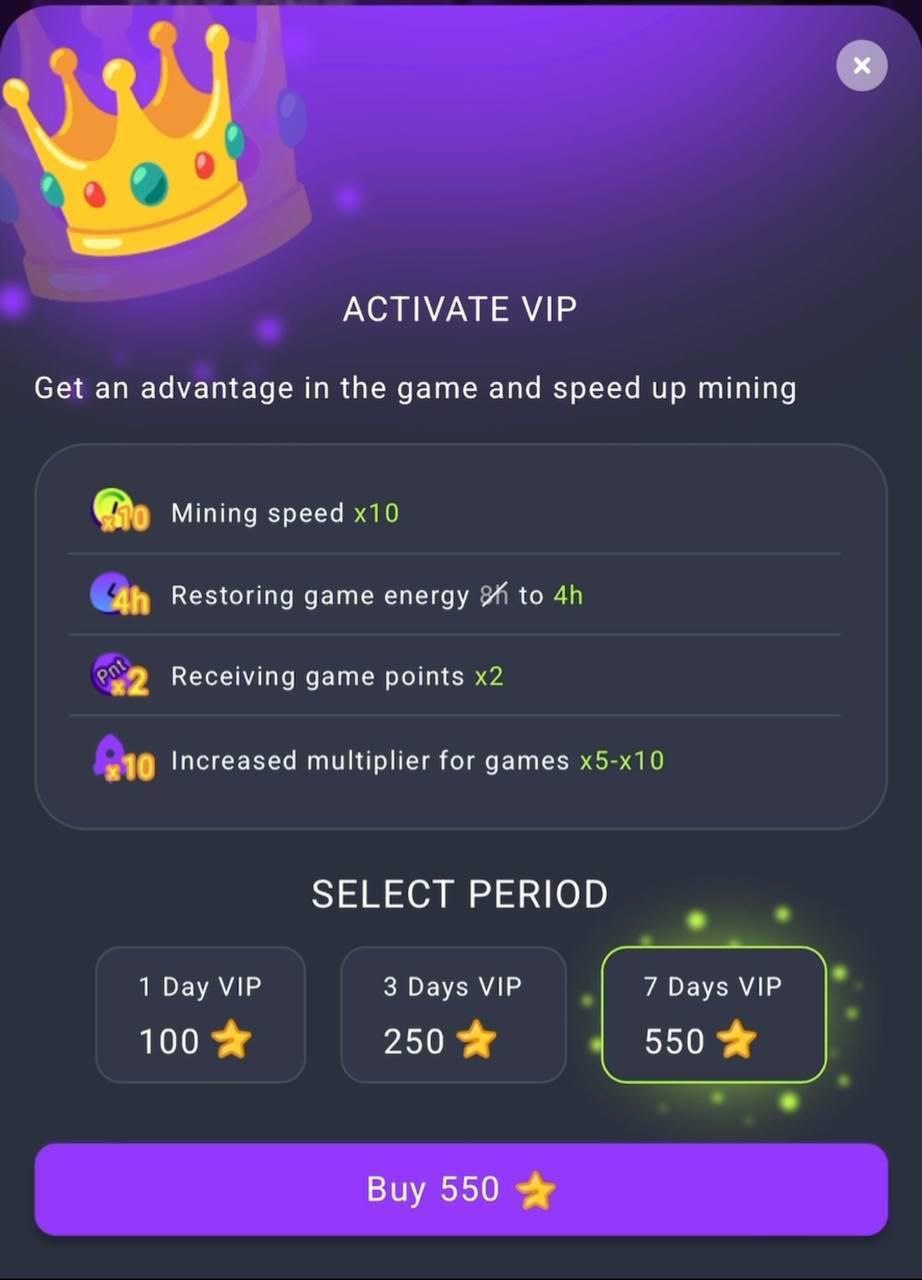Image resolution: width=922 pixels, height=1280 pixels.
Task: Choose the 3 Days VIP option
Action: coord(453,1014)
